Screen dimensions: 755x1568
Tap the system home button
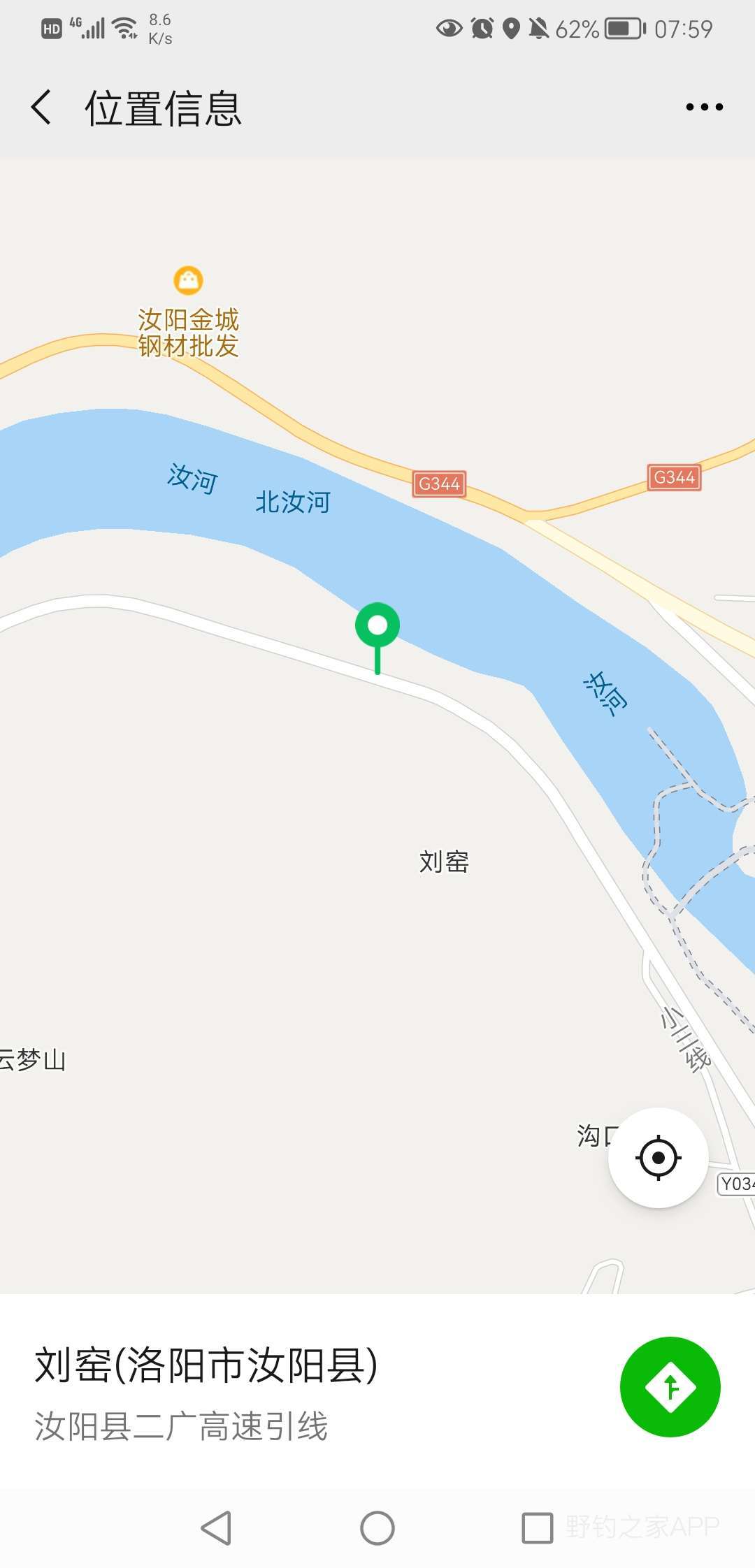pyautogui.click(x=377, y=1528)
